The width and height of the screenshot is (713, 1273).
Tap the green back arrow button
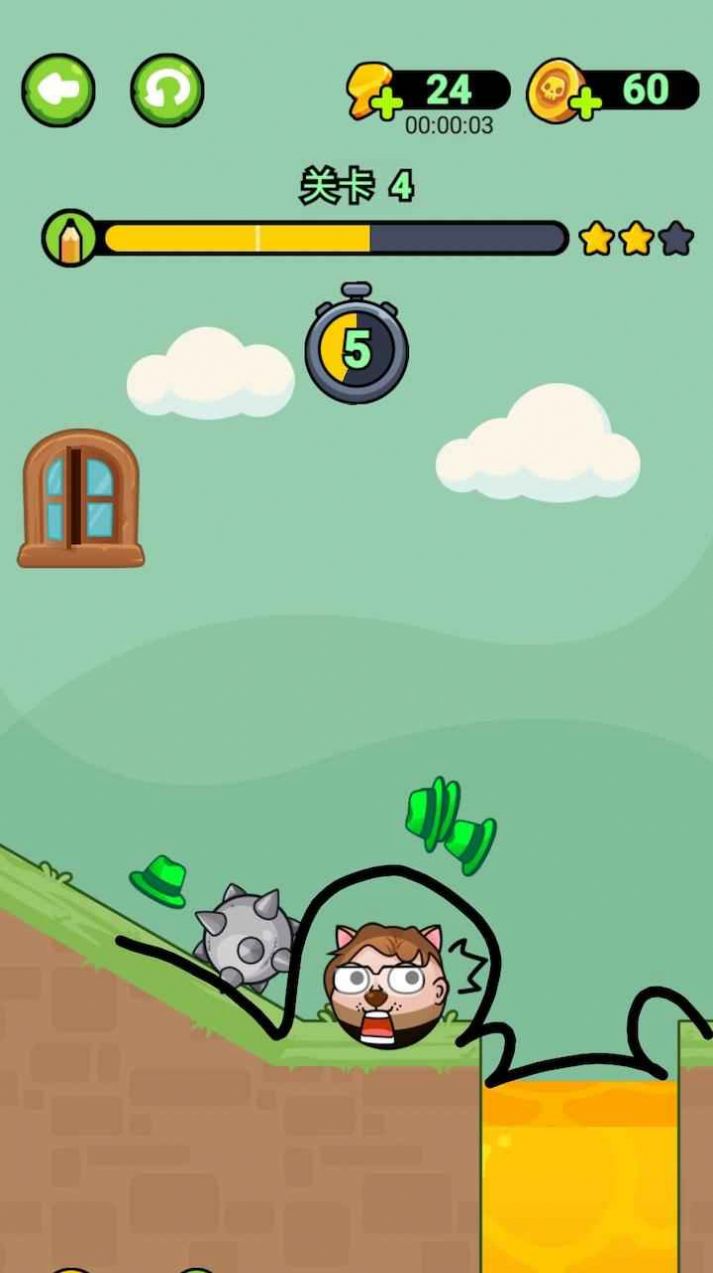point(58,90)
